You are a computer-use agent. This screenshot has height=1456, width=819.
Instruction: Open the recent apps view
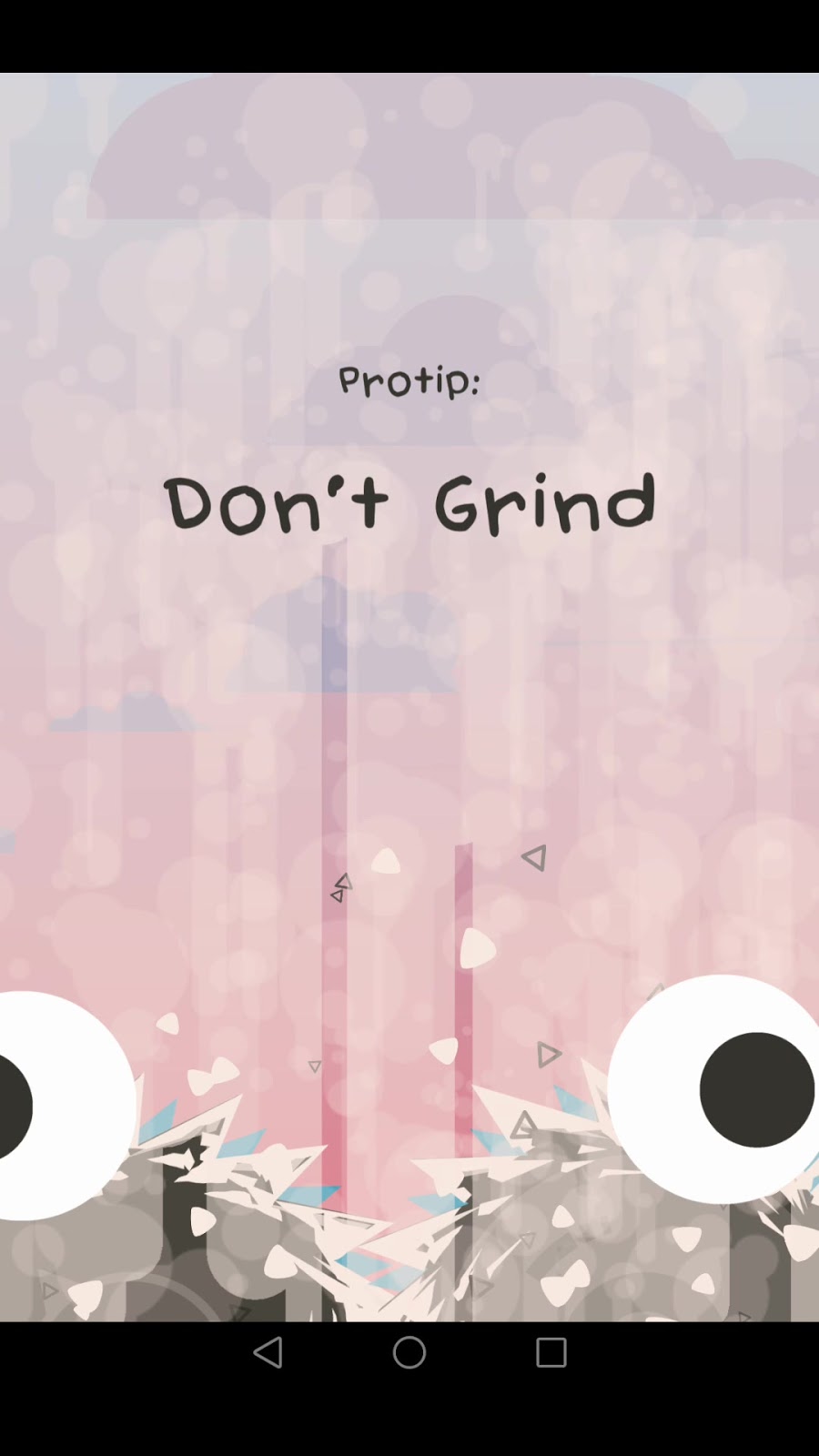551,1352
